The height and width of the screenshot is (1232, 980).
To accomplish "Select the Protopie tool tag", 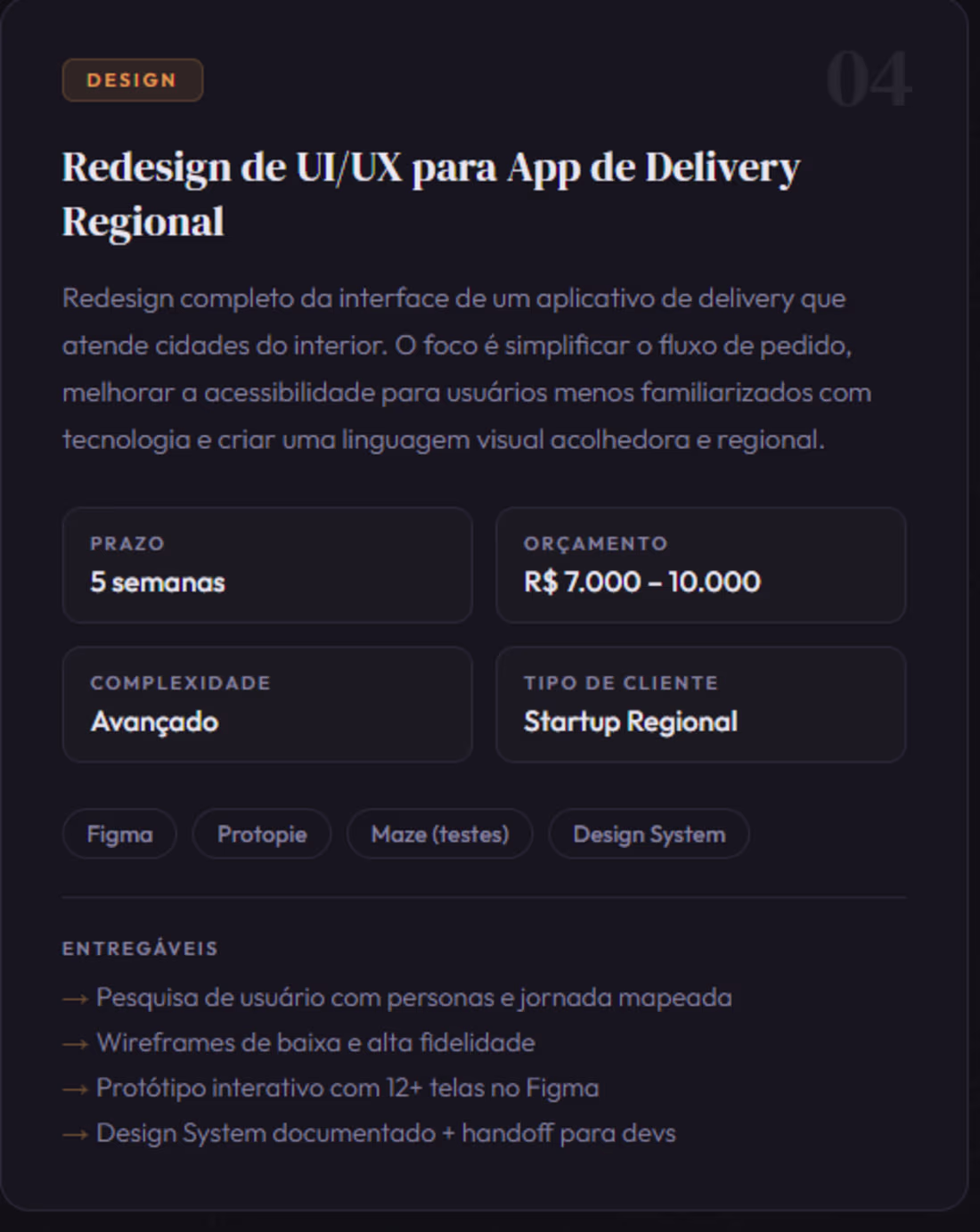I will [x=261, y=834].
